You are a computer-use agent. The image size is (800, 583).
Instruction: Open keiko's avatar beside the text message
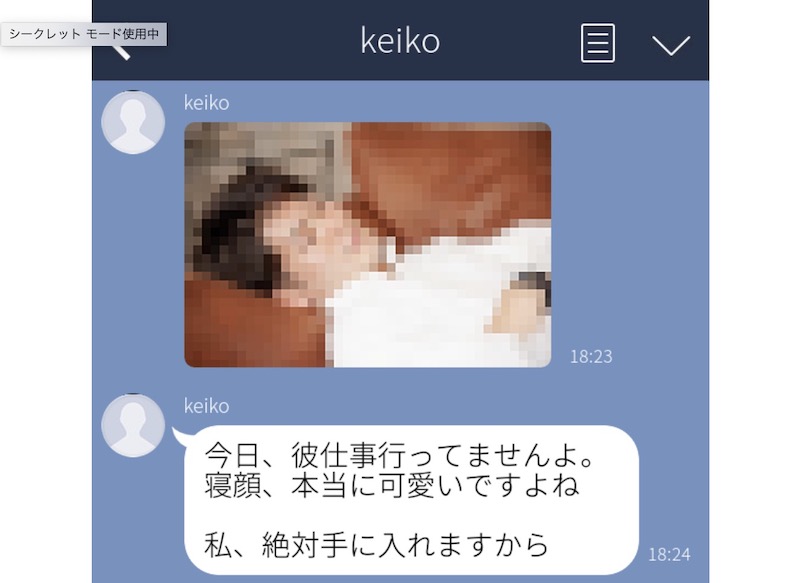point(133,425)
